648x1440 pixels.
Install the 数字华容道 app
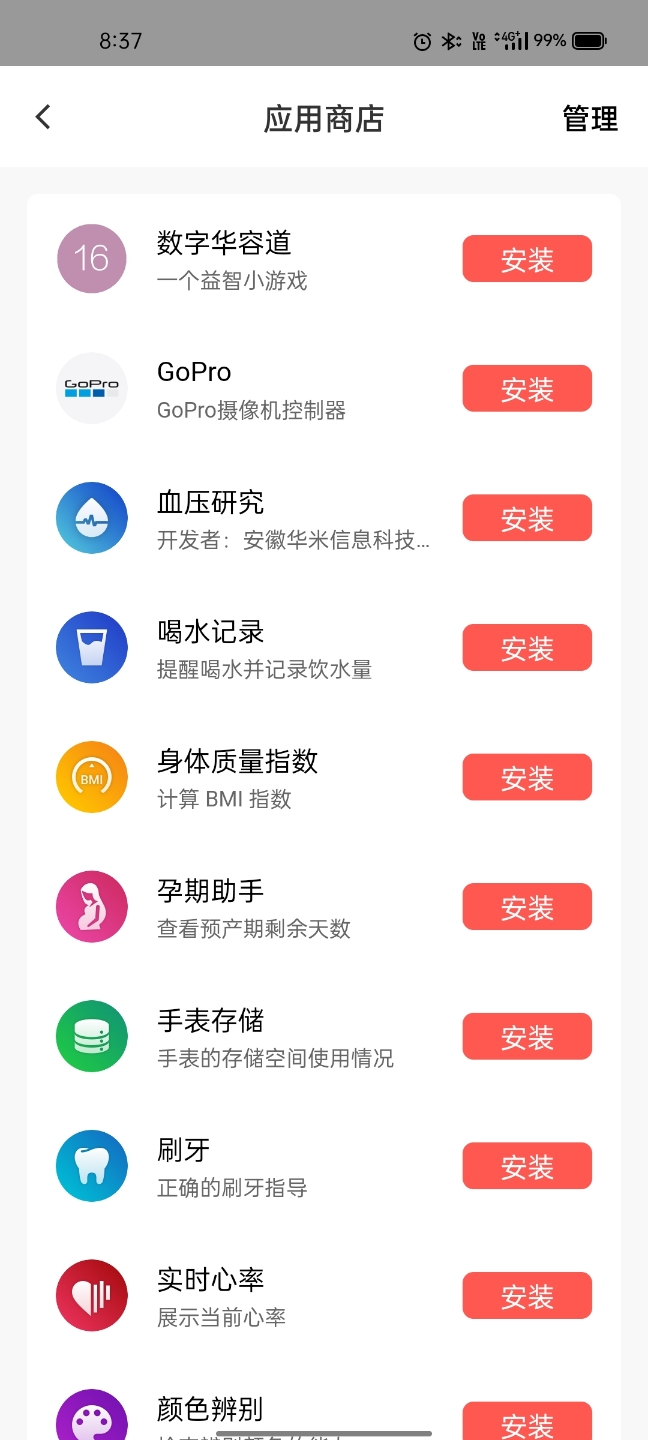pyautogui.click(x=527, y=259)
